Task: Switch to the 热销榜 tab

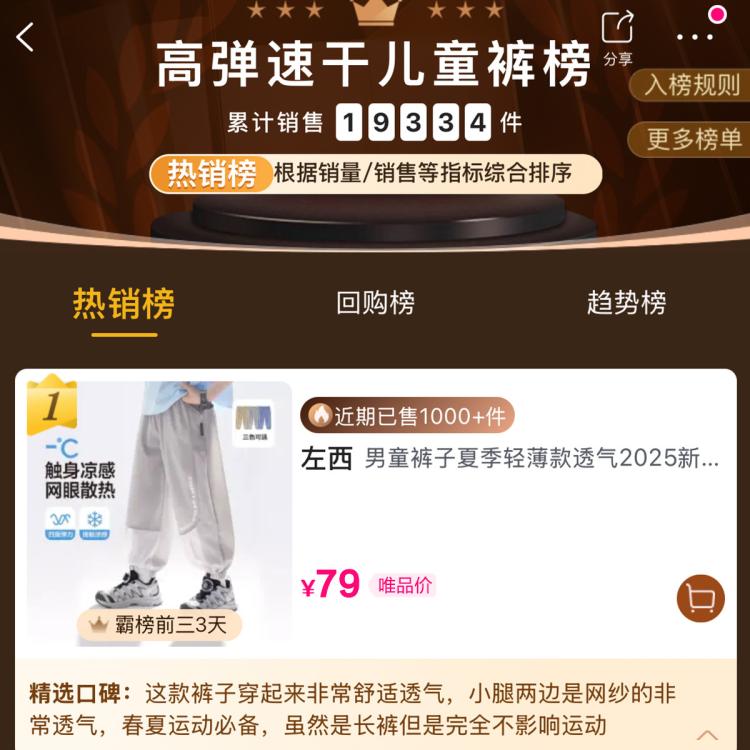Action: [124, 304]
